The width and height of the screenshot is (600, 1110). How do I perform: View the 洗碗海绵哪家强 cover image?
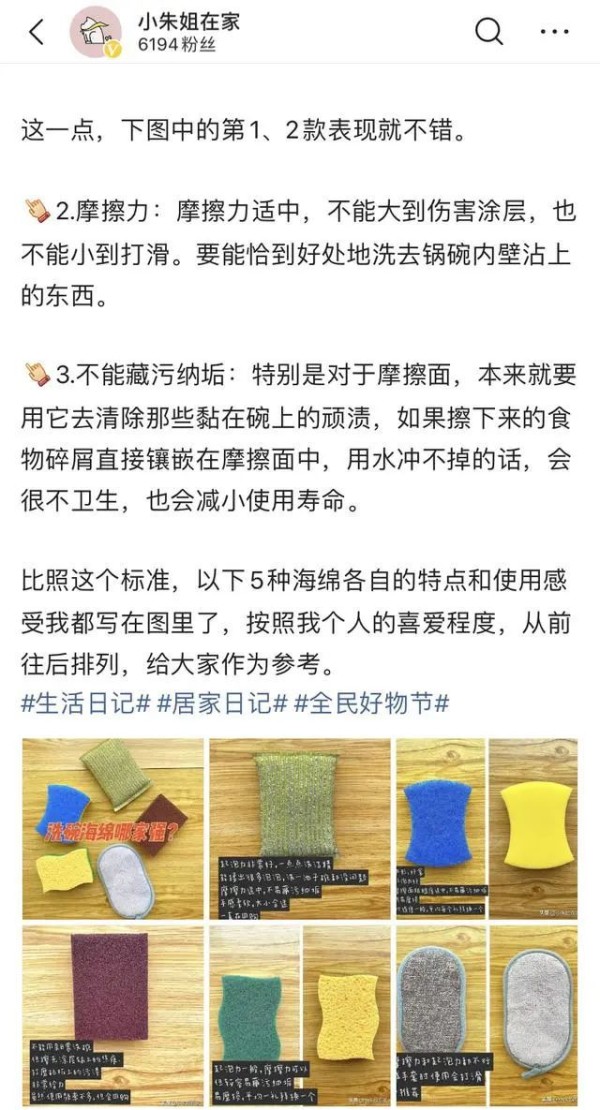click(x=113, y=828)
